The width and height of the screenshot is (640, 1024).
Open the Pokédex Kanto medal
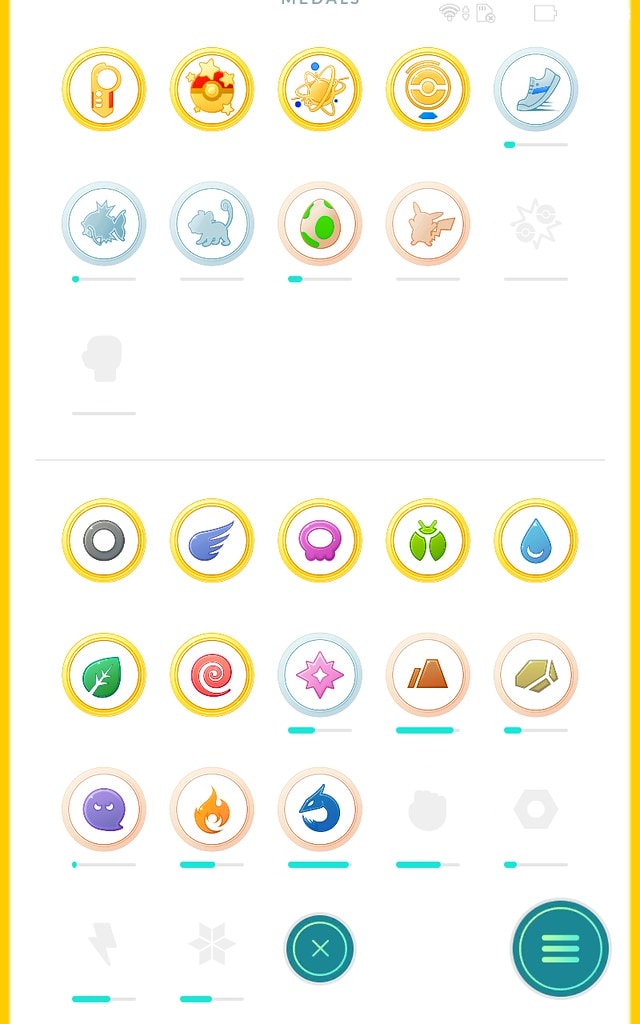(104, 89)
